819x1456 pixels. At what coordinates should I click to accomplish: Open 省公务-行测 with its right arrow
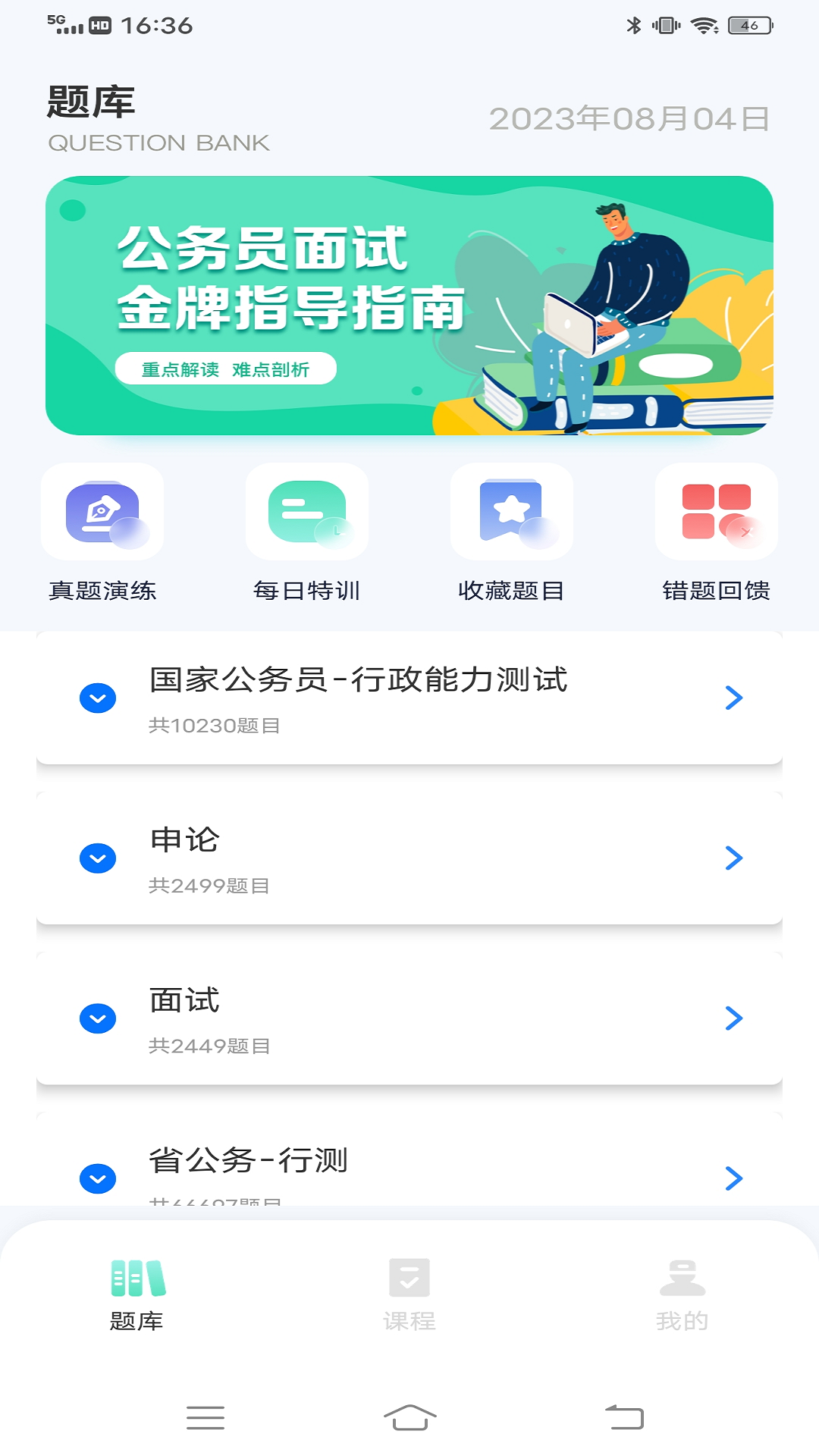click(733, 1178)
